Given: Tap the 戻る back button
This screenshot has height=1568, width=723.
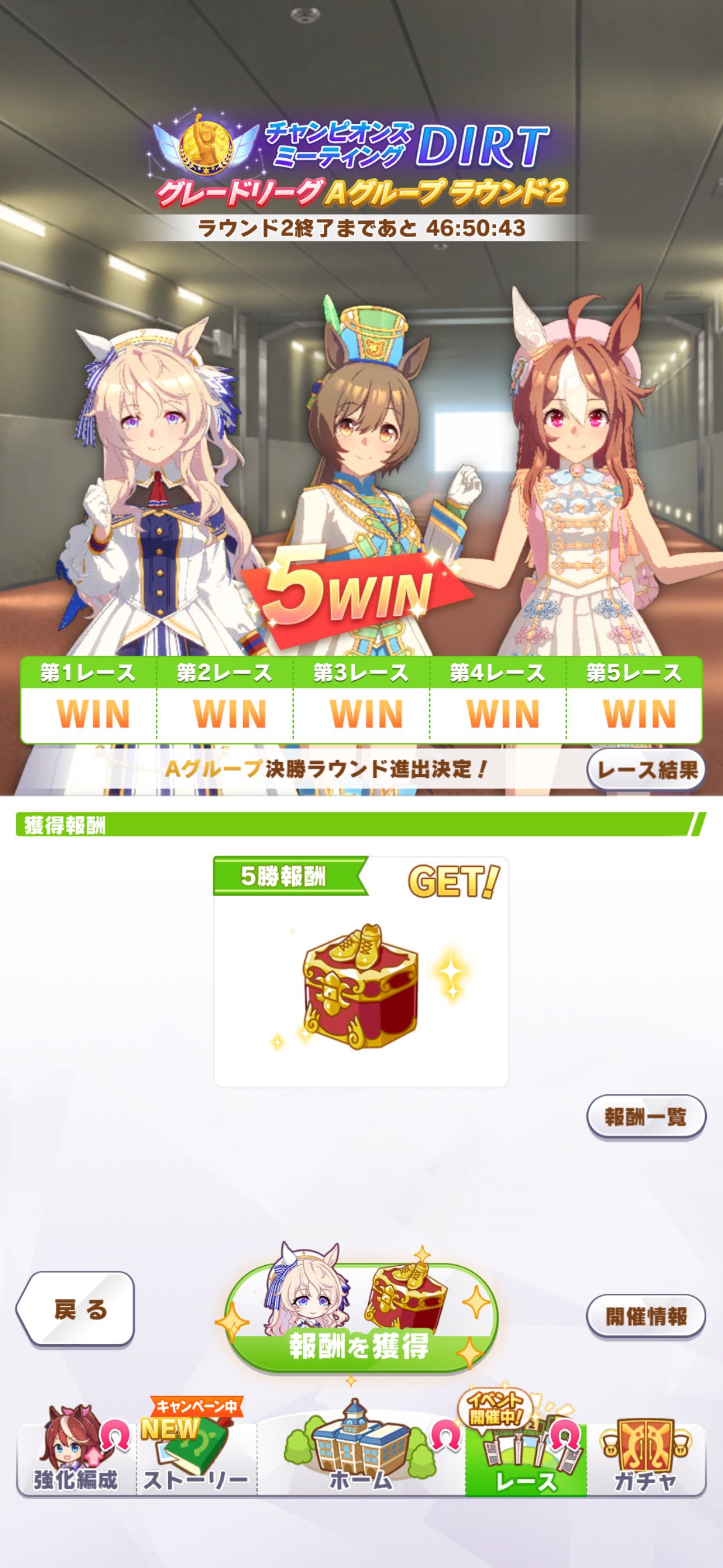Looking at the screenshot, I should (75, 1309).
